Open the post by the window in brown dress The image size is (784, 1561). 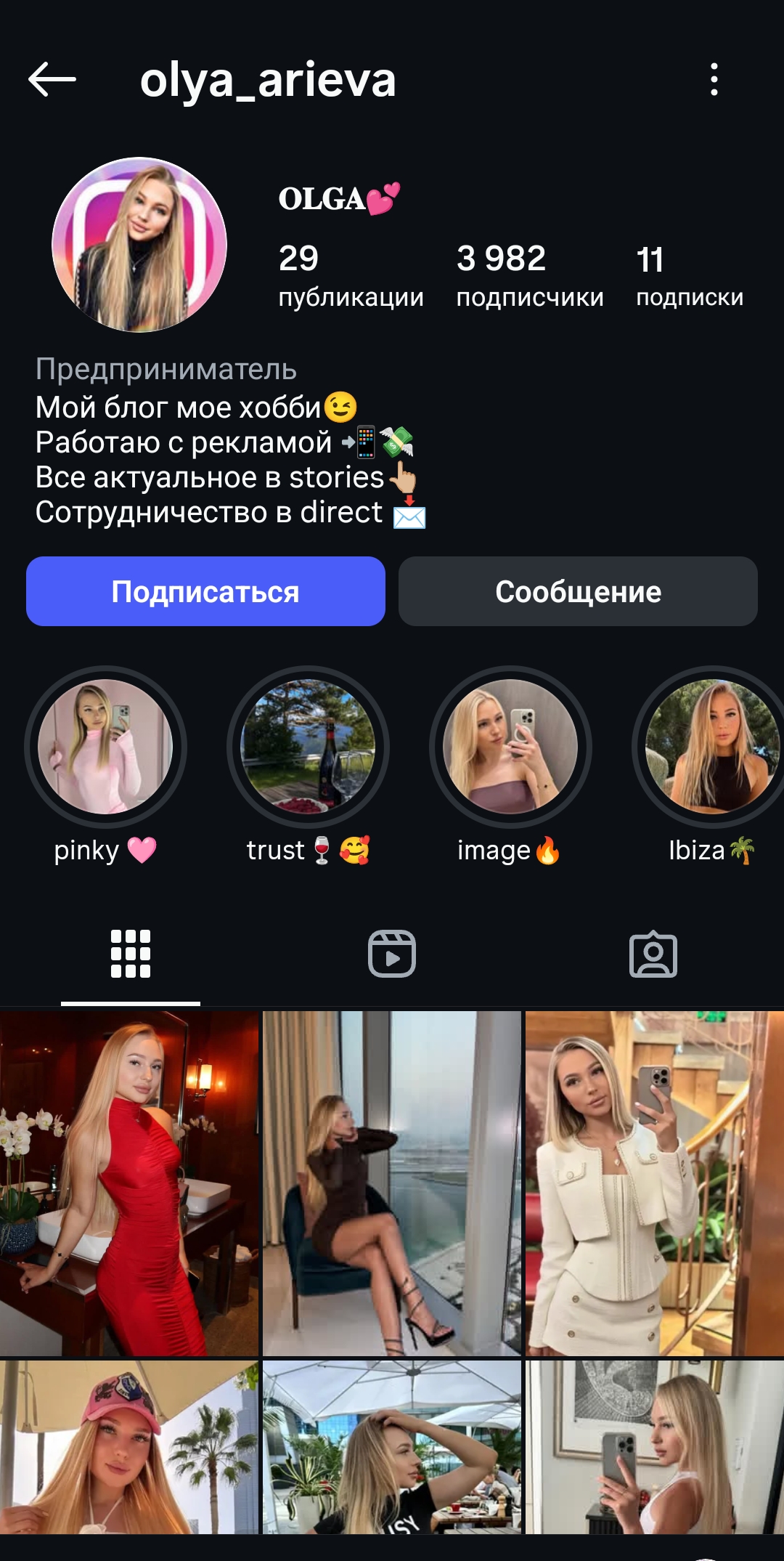point(392,1183)
